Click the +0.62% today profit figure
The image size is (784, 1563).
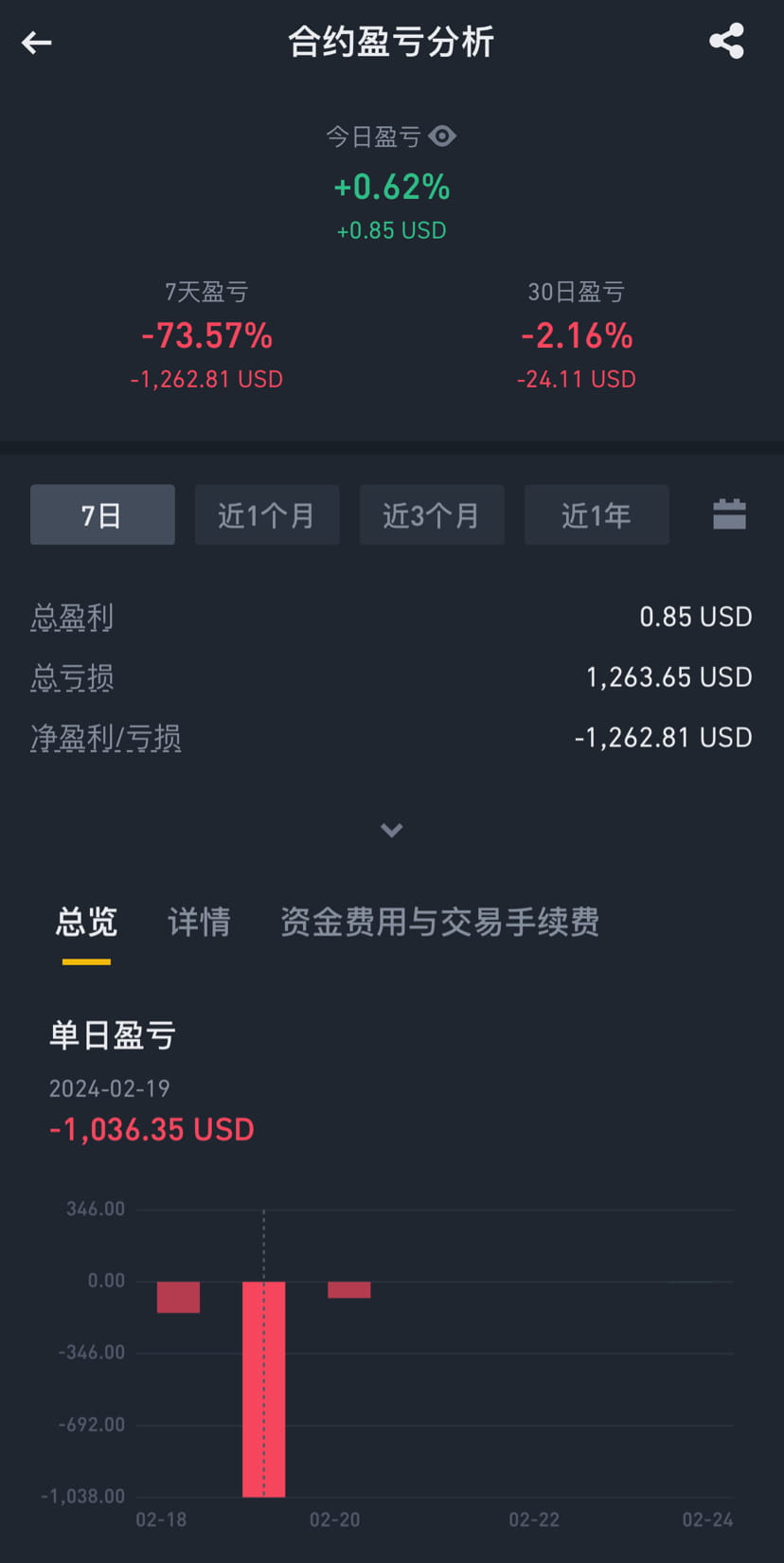pos(391,187)
